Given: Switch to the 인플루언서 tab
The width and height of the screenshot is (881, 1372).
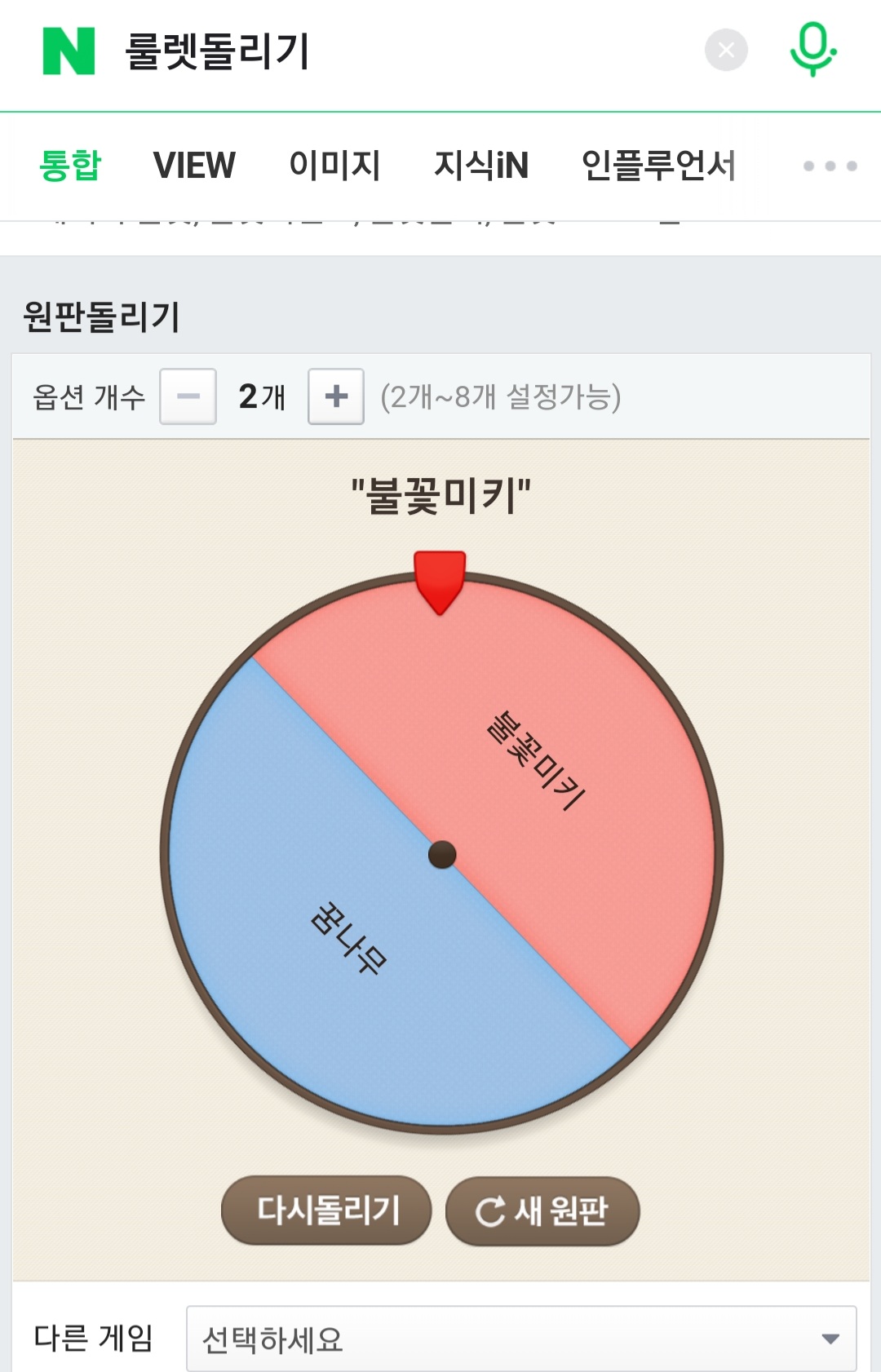Looking at the screenshot, I should coord(658,166).
